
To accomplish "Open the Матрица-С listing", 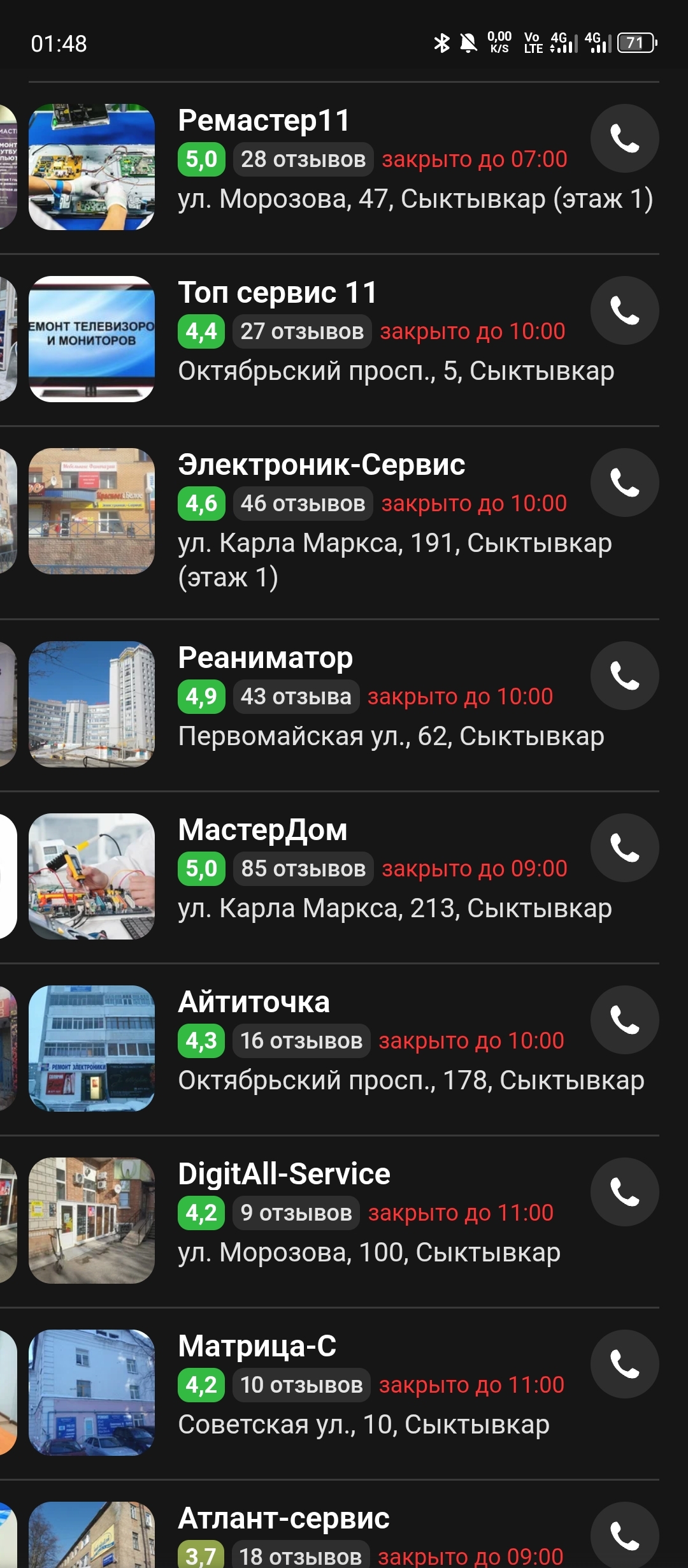I will click(x=257, y=1346).
